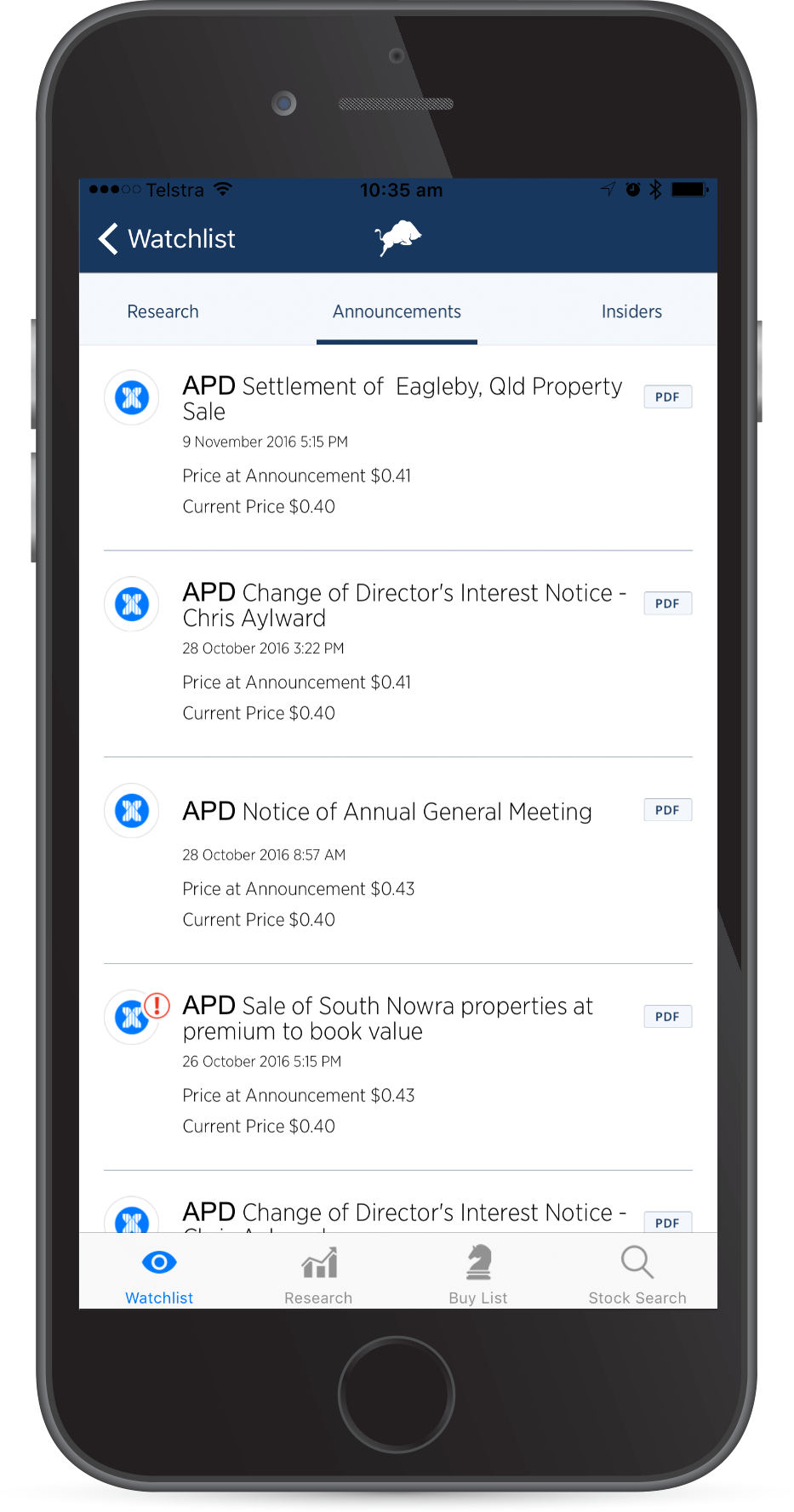Open Research in the bottom bar
Image resolution: width=794 pixels, height=1512 pixels.
click(318, 1275)
